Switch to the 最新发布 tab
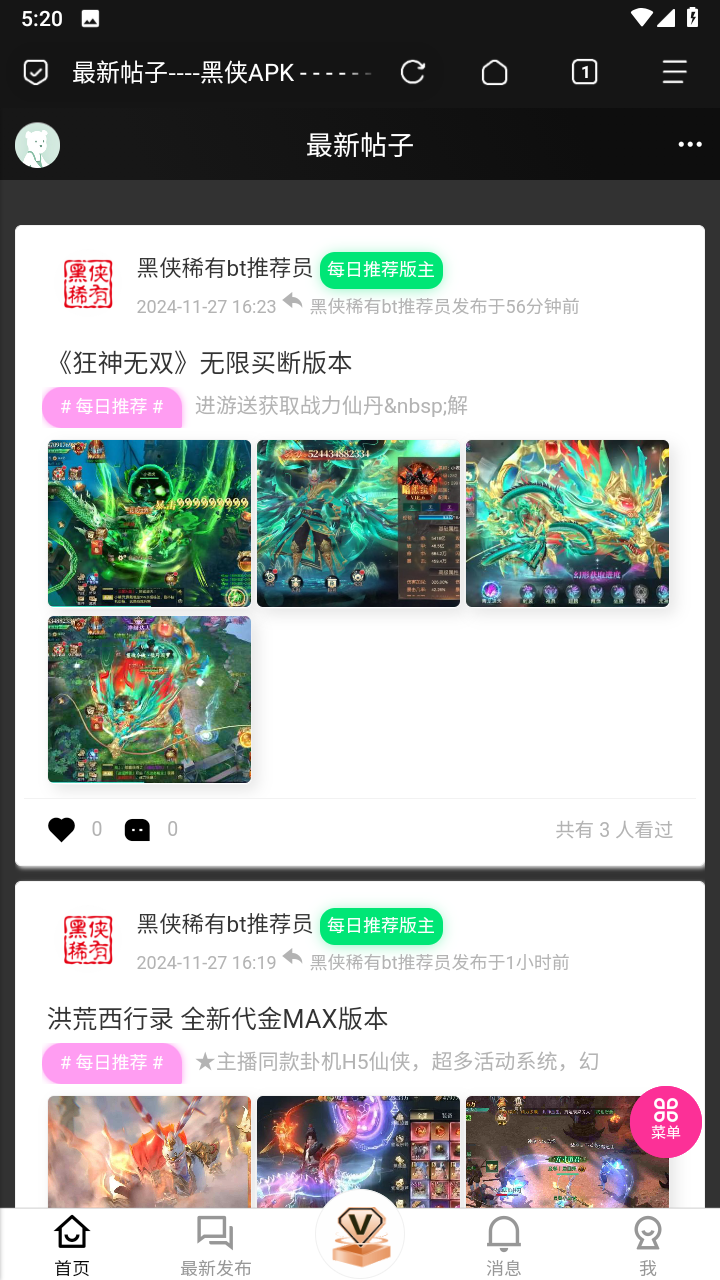The image size is (720, 1280). pyautogui.click(x=215, y=1245)
